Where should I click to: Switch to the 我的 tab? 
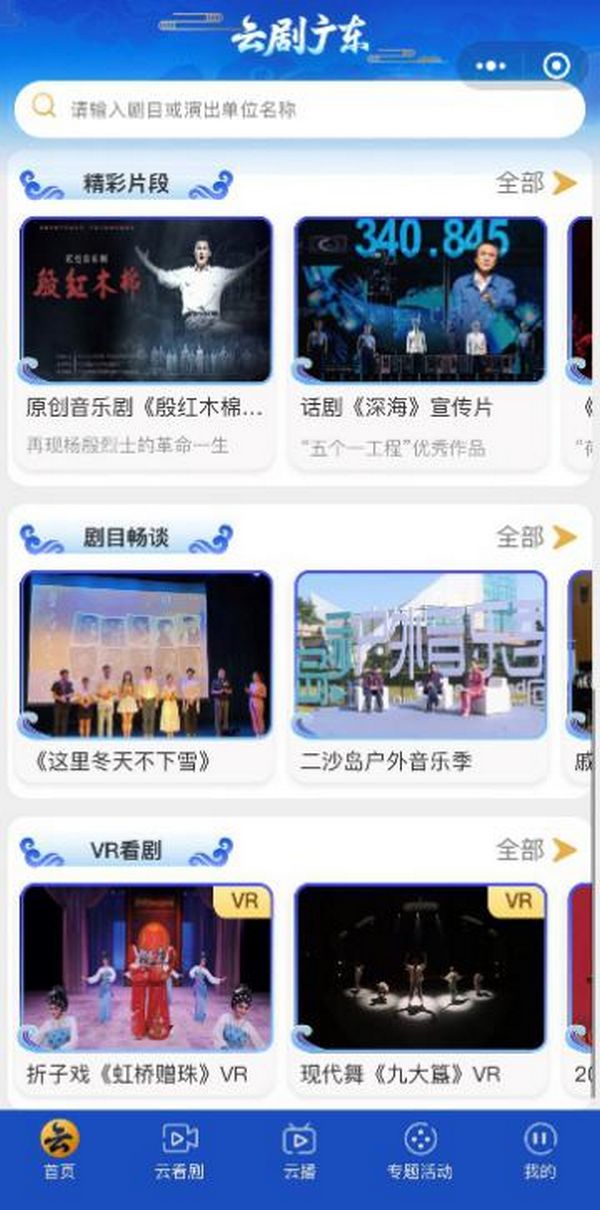coord(540,1150)
